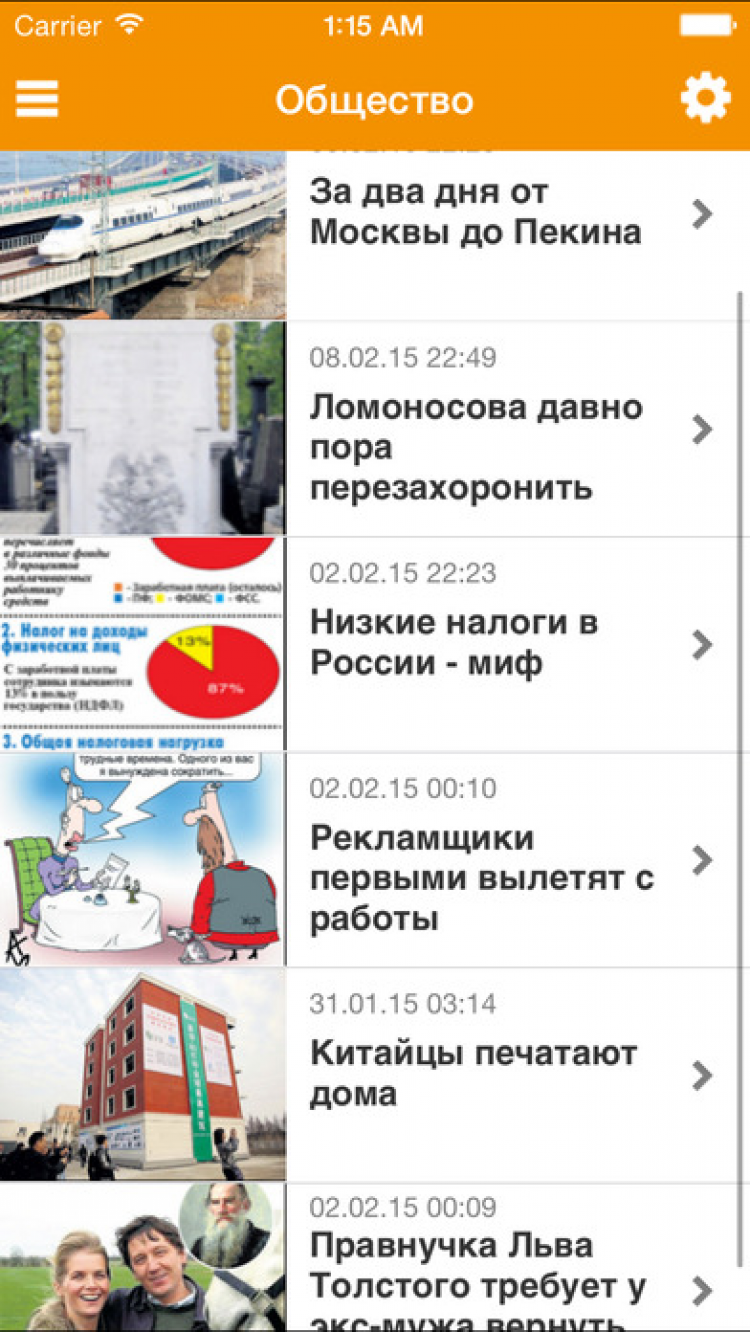The image size is (750, 1332).
Task: Open the hamburger navigation menu
Action: pos(37,99)
